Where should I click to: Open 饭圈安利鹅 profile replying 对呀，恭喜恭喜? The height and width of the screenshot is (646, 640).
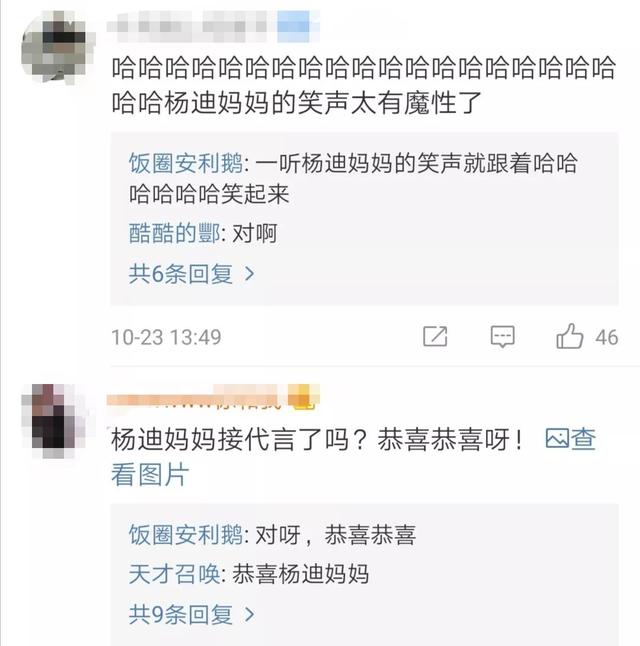coord(184,535)
